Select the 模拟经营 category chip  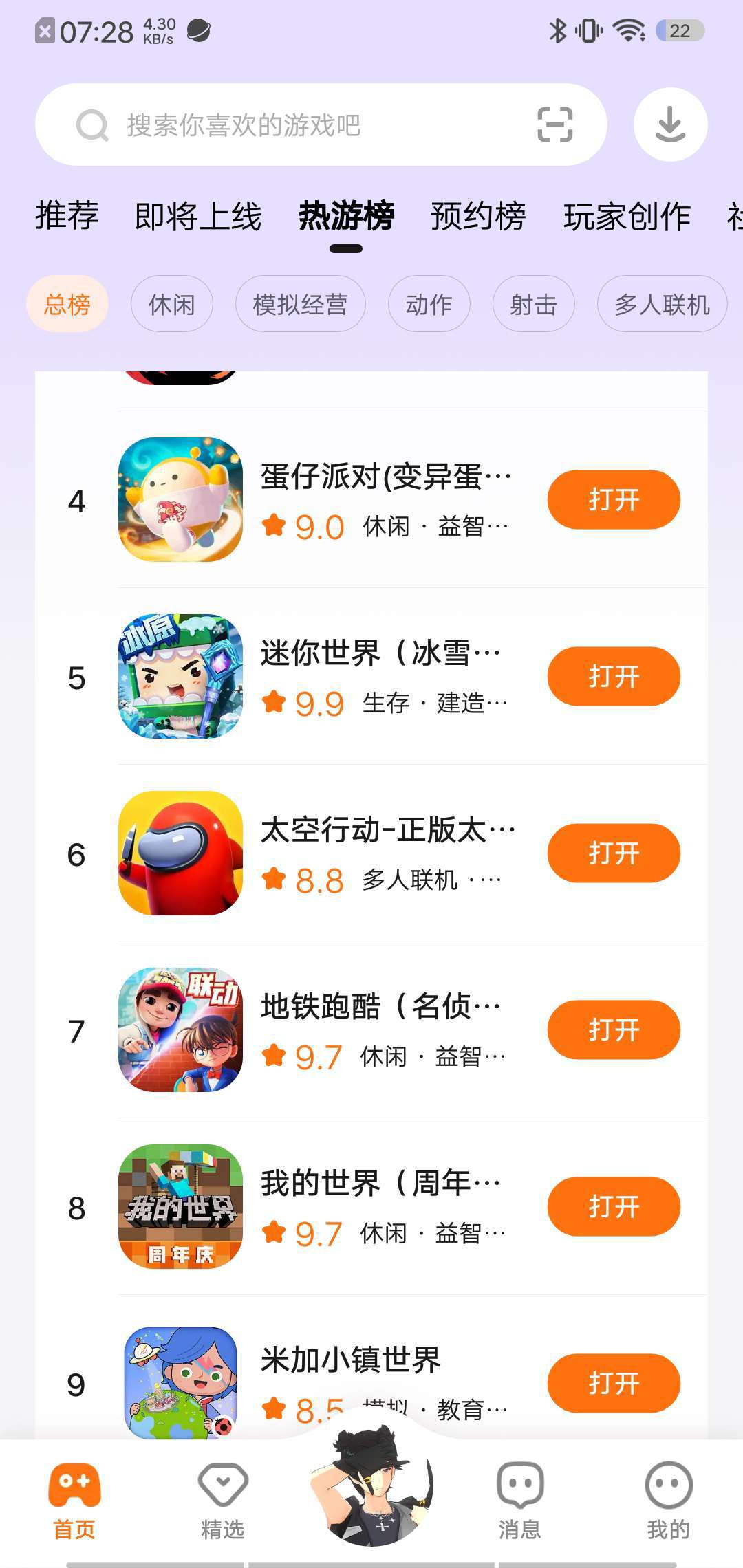click(x=300, y=304)
